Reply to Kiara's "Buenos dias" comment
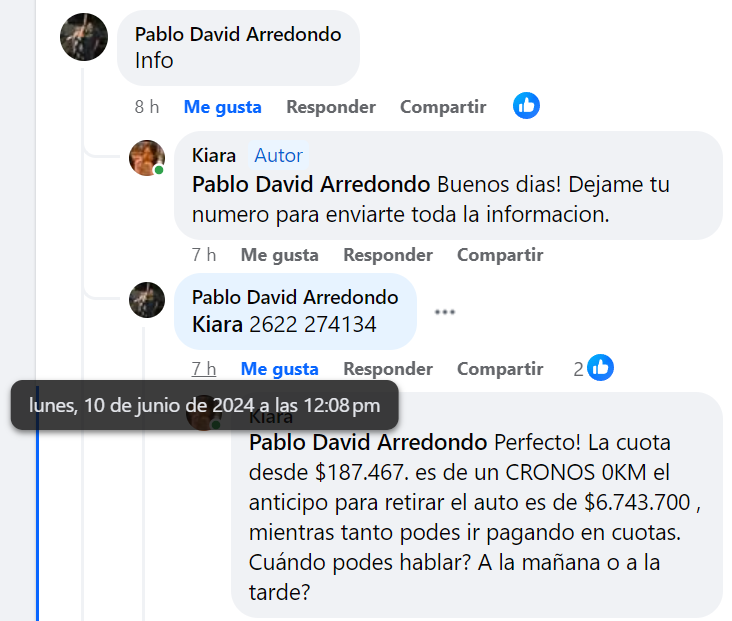Image resolution: width=732 pixels, height=621 pixels. tap(388, 255)
